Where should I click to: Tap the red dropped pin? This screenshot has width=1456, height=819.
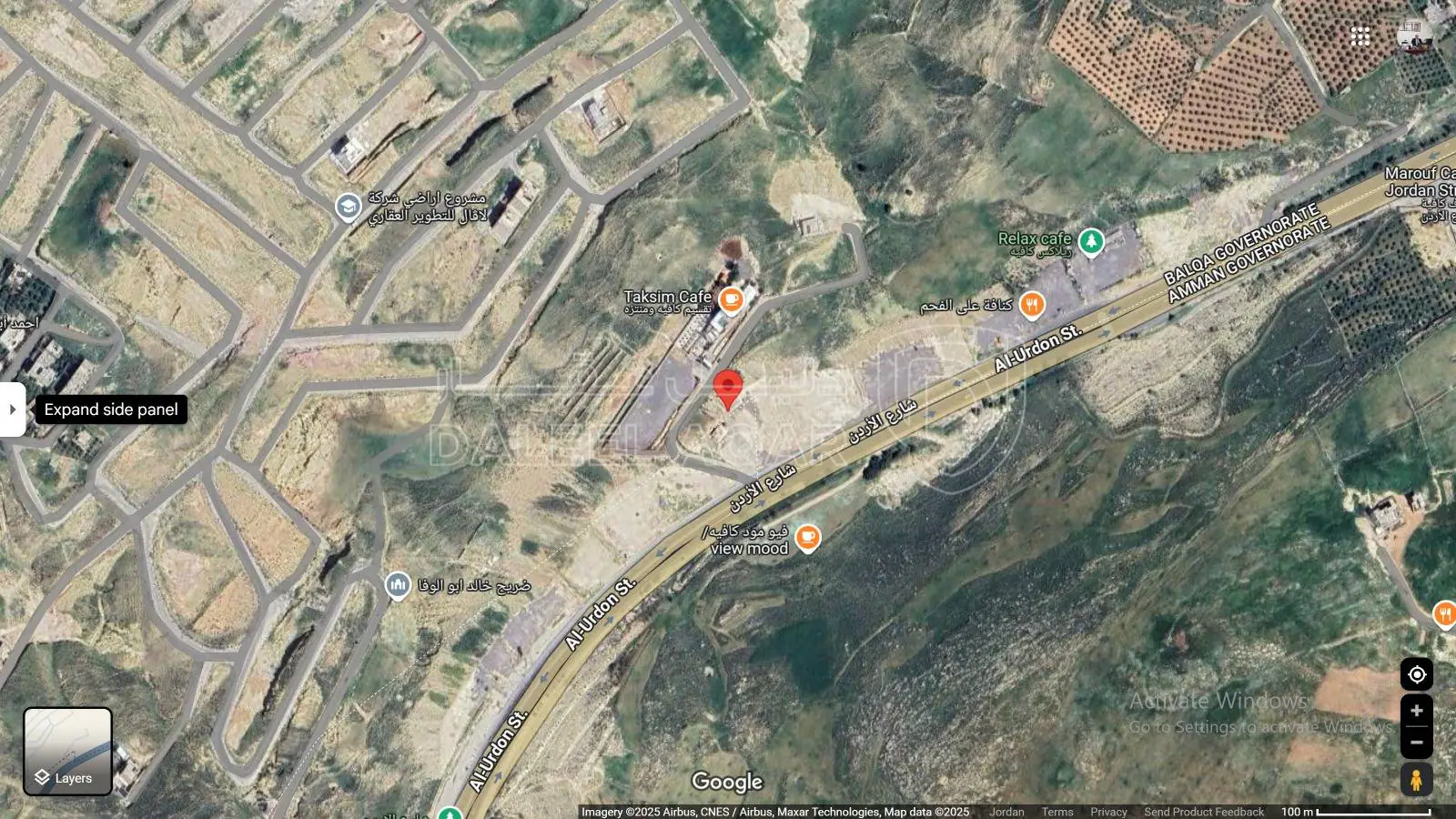pos(727,389)
